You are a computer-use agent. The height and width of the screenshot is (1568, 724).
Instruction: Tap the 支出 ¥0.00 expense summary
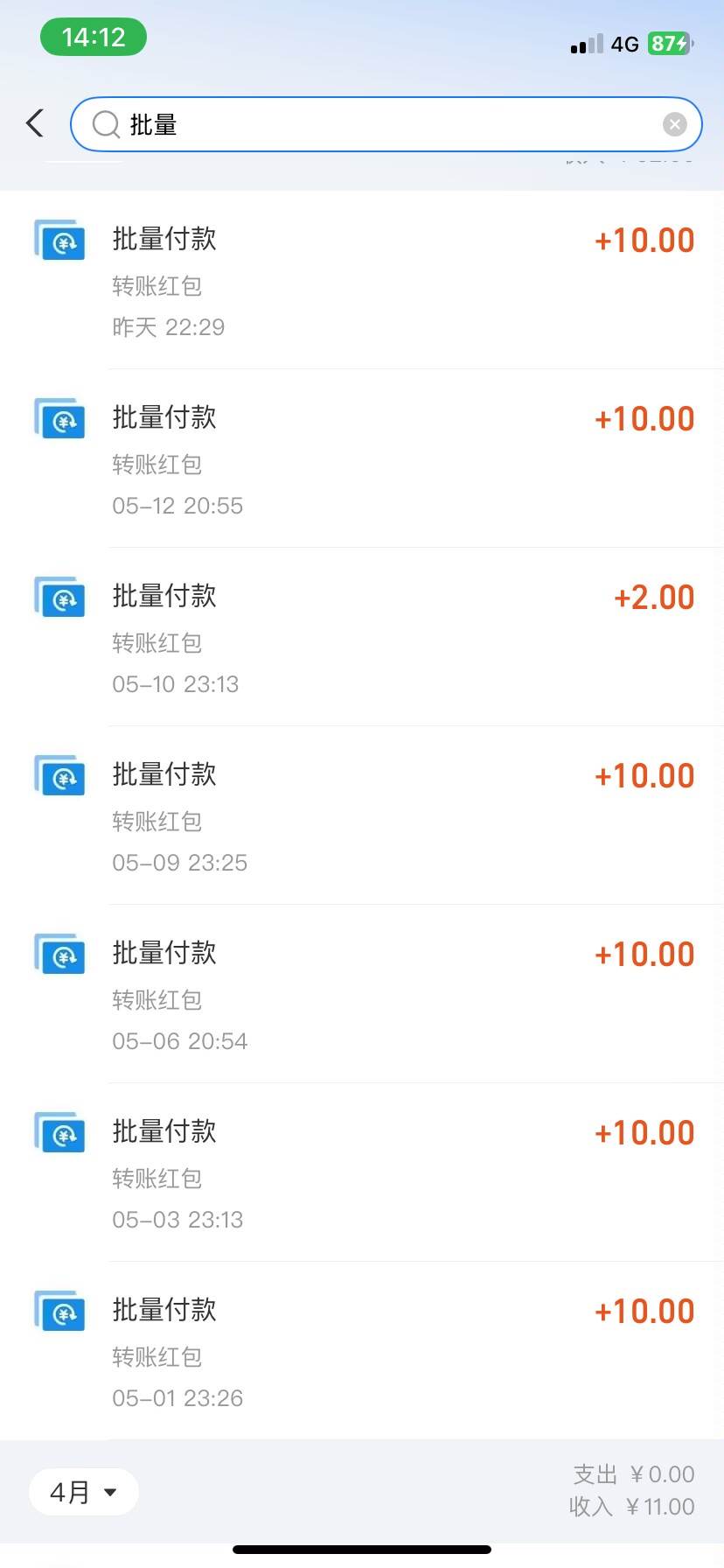631,1473
